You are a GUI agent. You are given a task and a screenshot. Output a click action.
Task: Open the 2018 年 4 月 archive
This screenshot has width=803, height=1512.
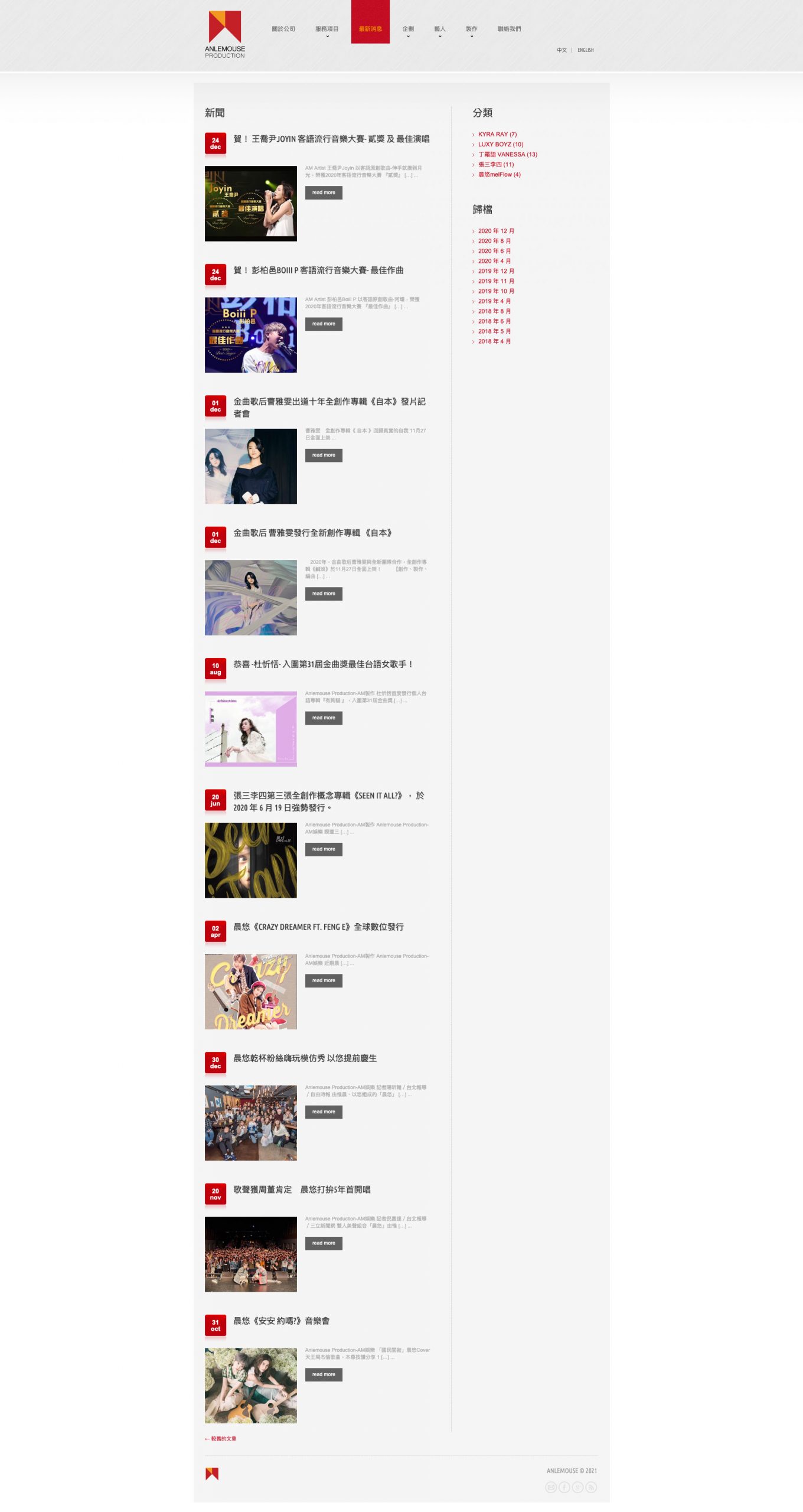click(494, 341)
